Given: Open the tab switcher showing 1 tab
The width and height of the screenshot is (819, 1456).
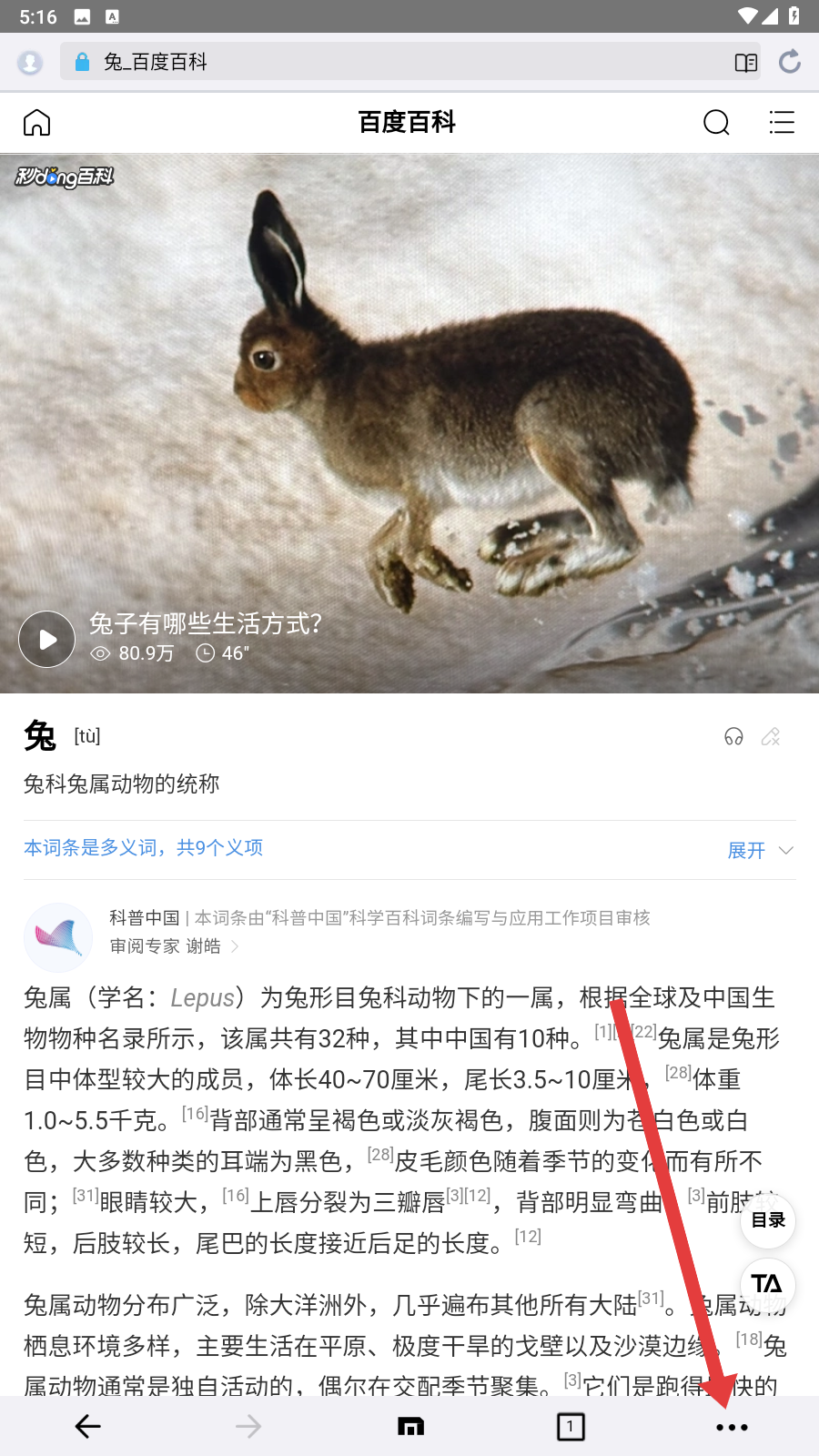Looking at the screenshot, I should [571, 1426].
